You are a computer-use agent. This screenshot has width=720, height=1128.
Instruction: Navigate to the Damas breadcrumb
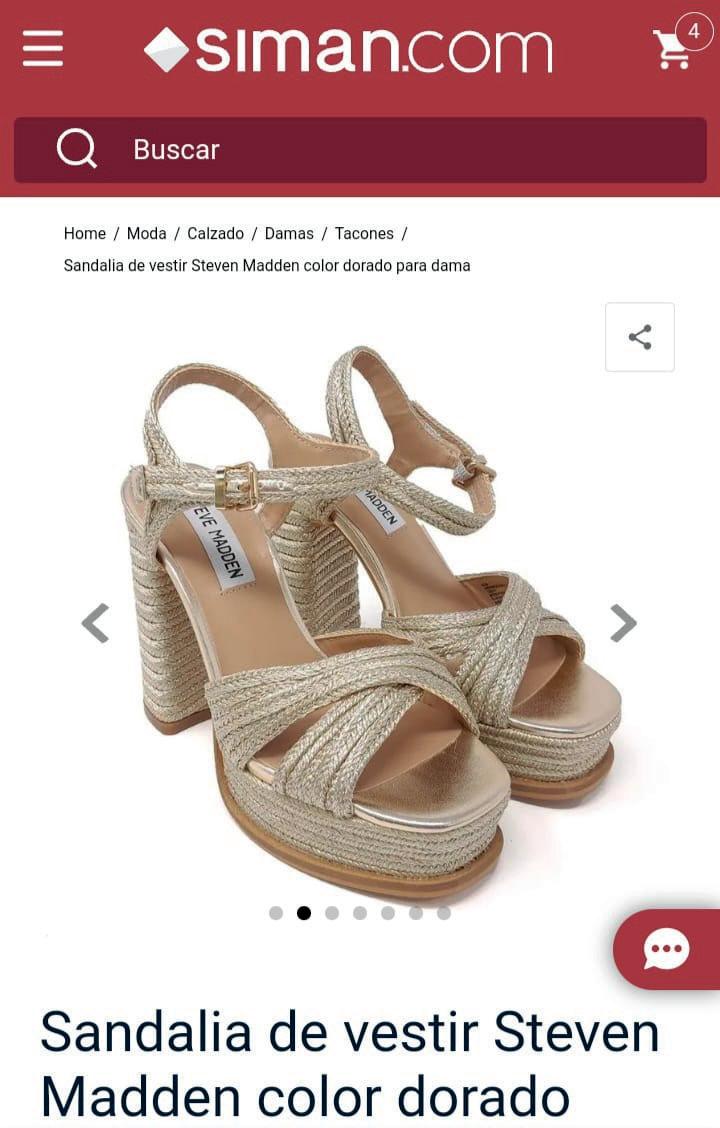pyautogui.click(x=289, y=233)
